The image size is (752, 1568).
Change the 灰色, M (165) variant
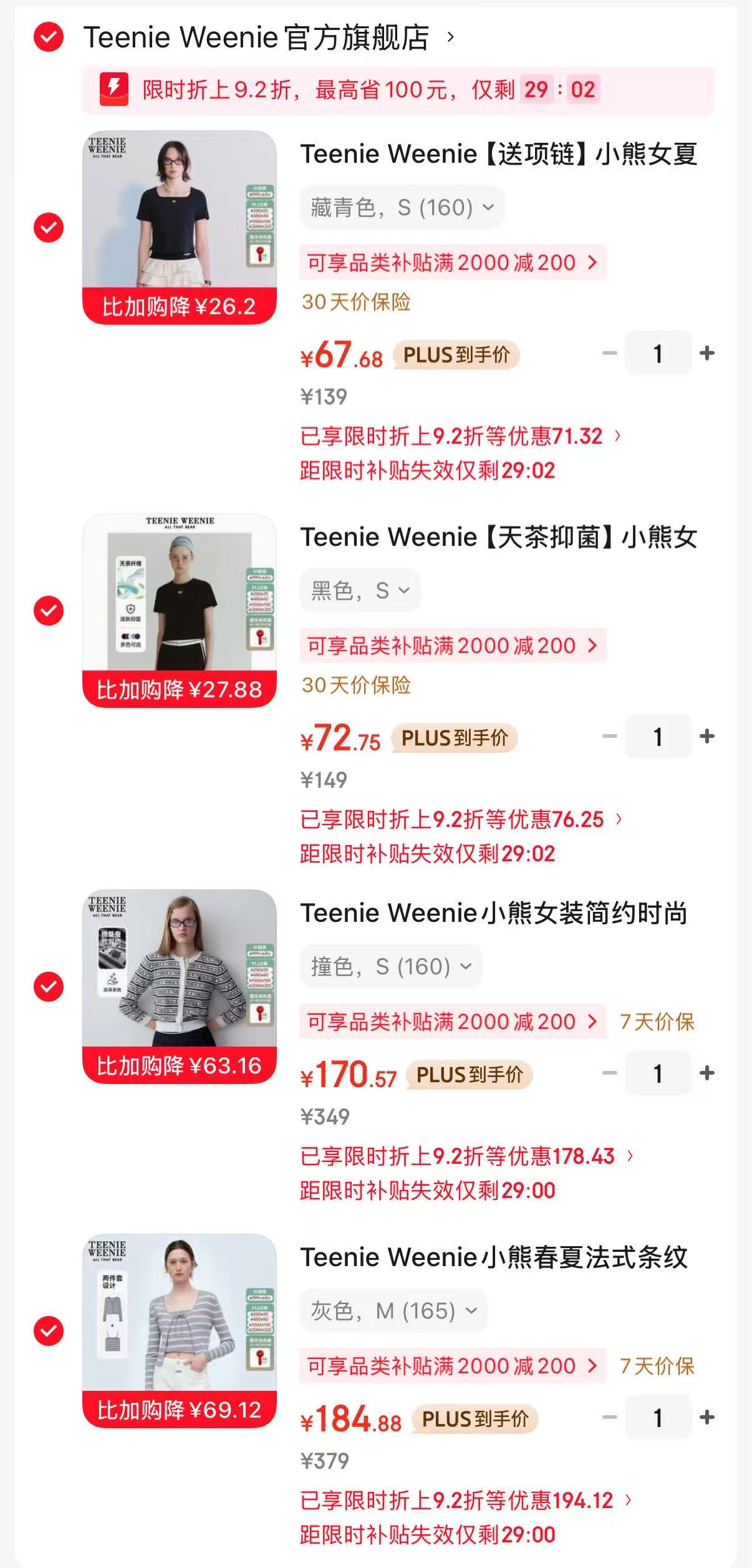(393, 1311)
